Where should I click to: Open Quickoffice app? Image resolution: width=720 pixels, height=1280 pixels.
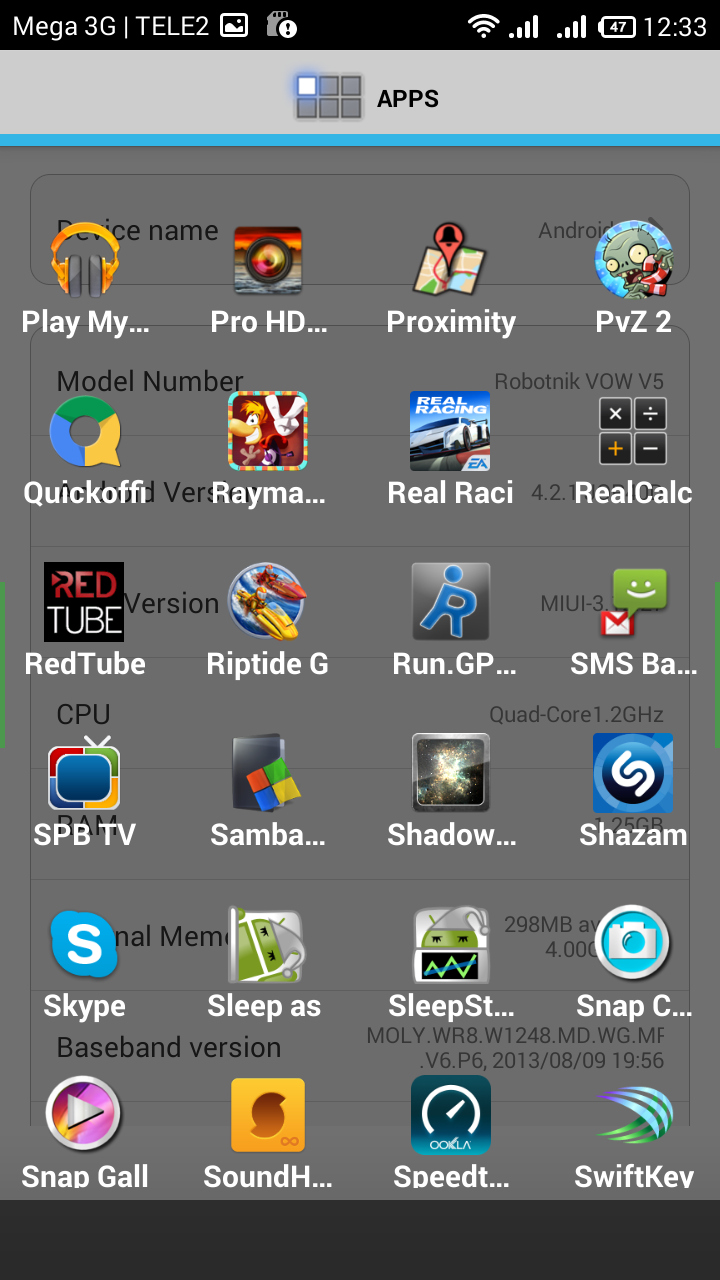pyautogui.click(x=85, y=432)
